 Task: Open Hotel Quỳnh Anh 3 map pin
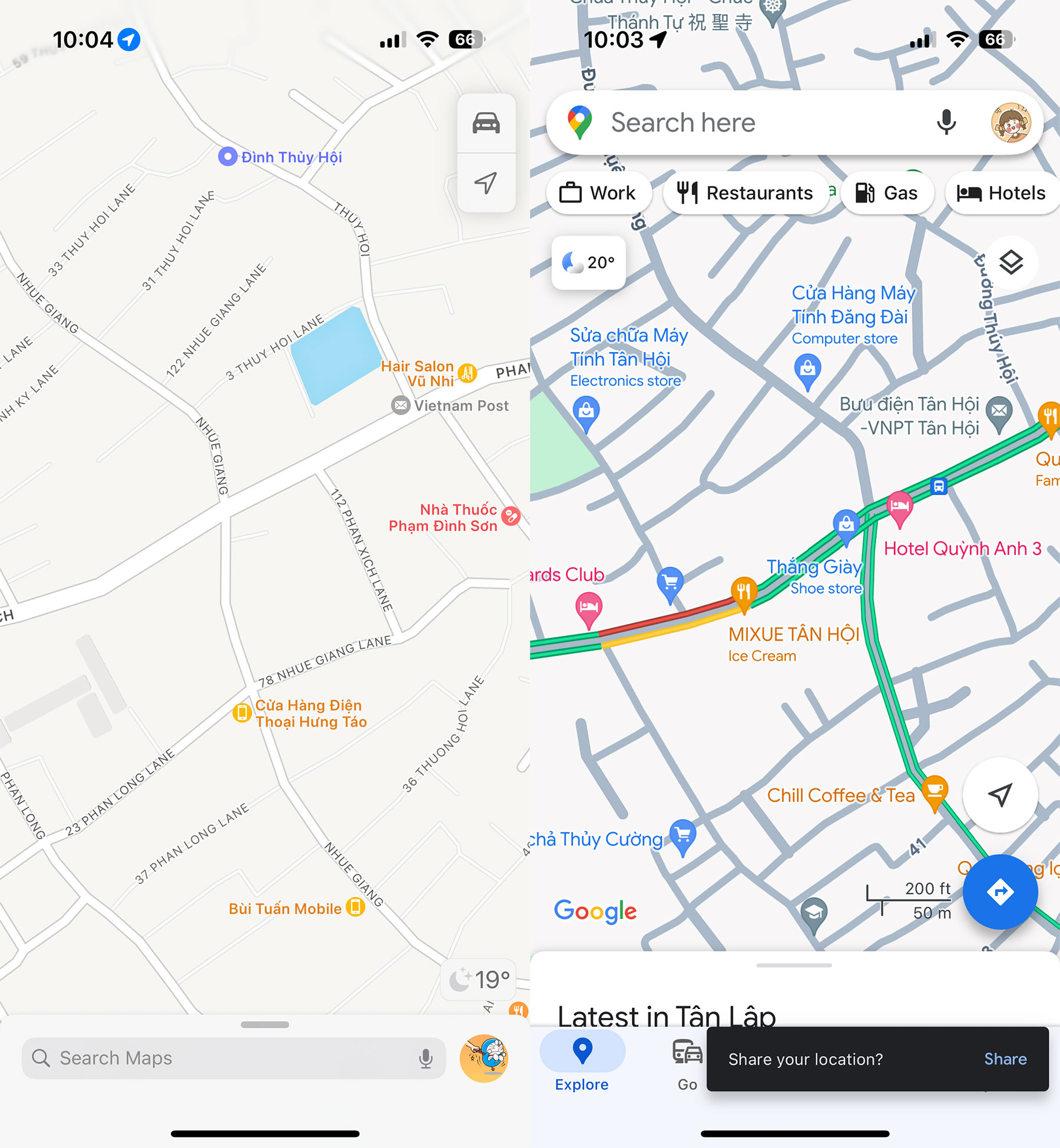click(x=899, y=507)
